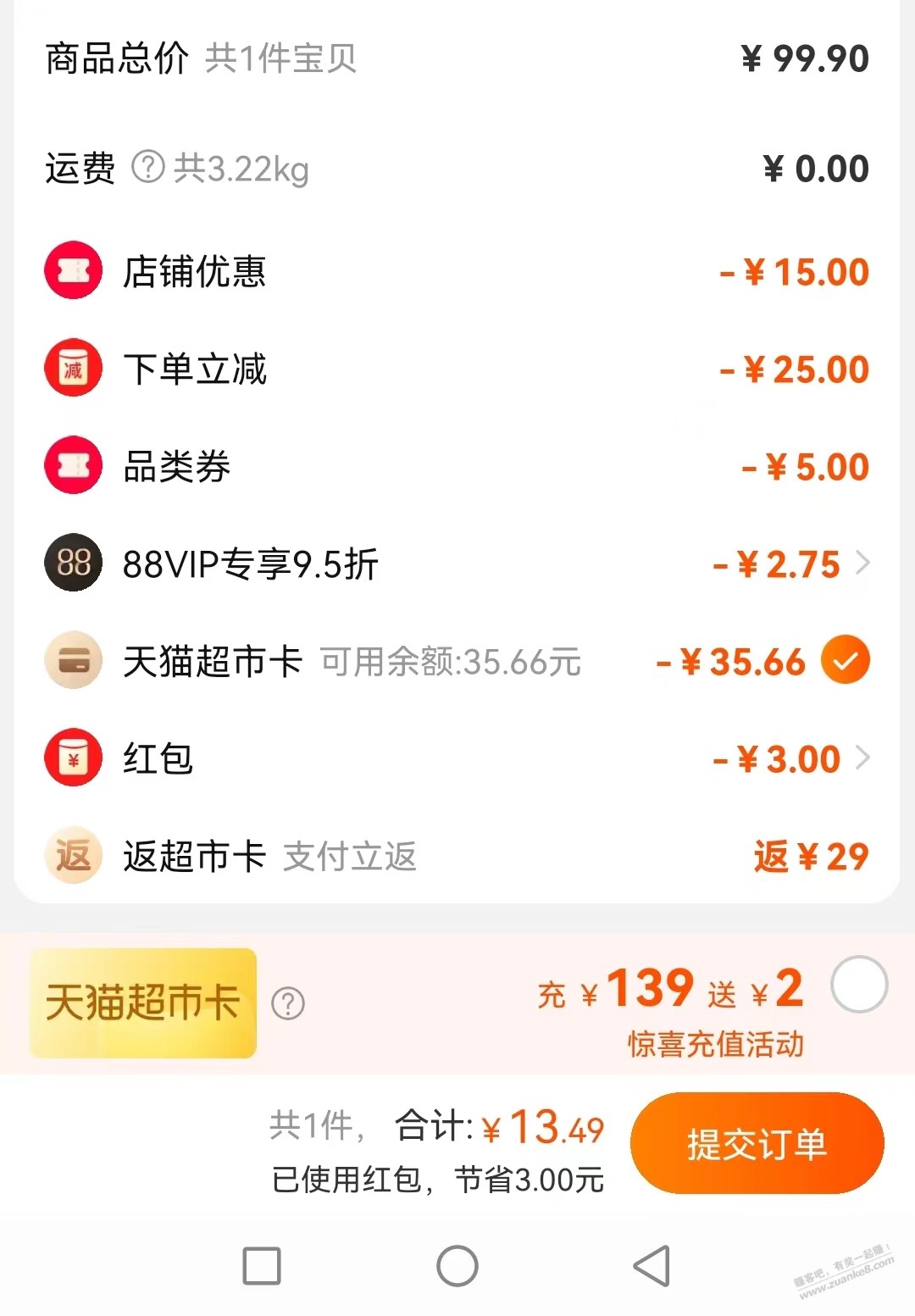
Task: Open the shipping fee help question mark icon
Action: pos(149,166)
